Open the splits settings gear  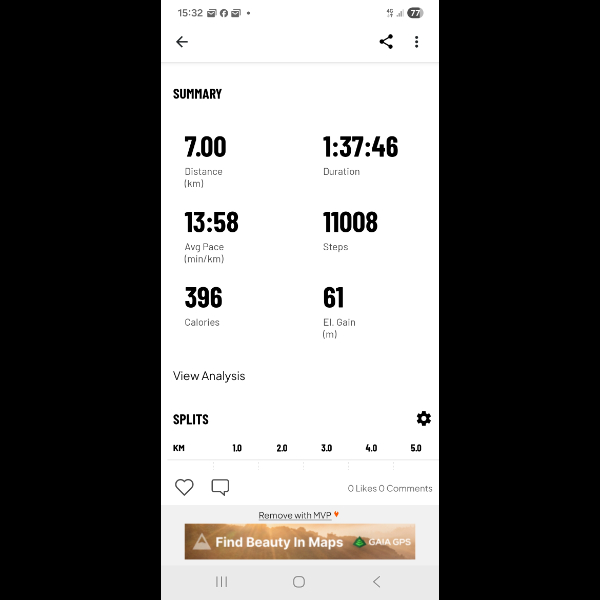pos(423,418)
